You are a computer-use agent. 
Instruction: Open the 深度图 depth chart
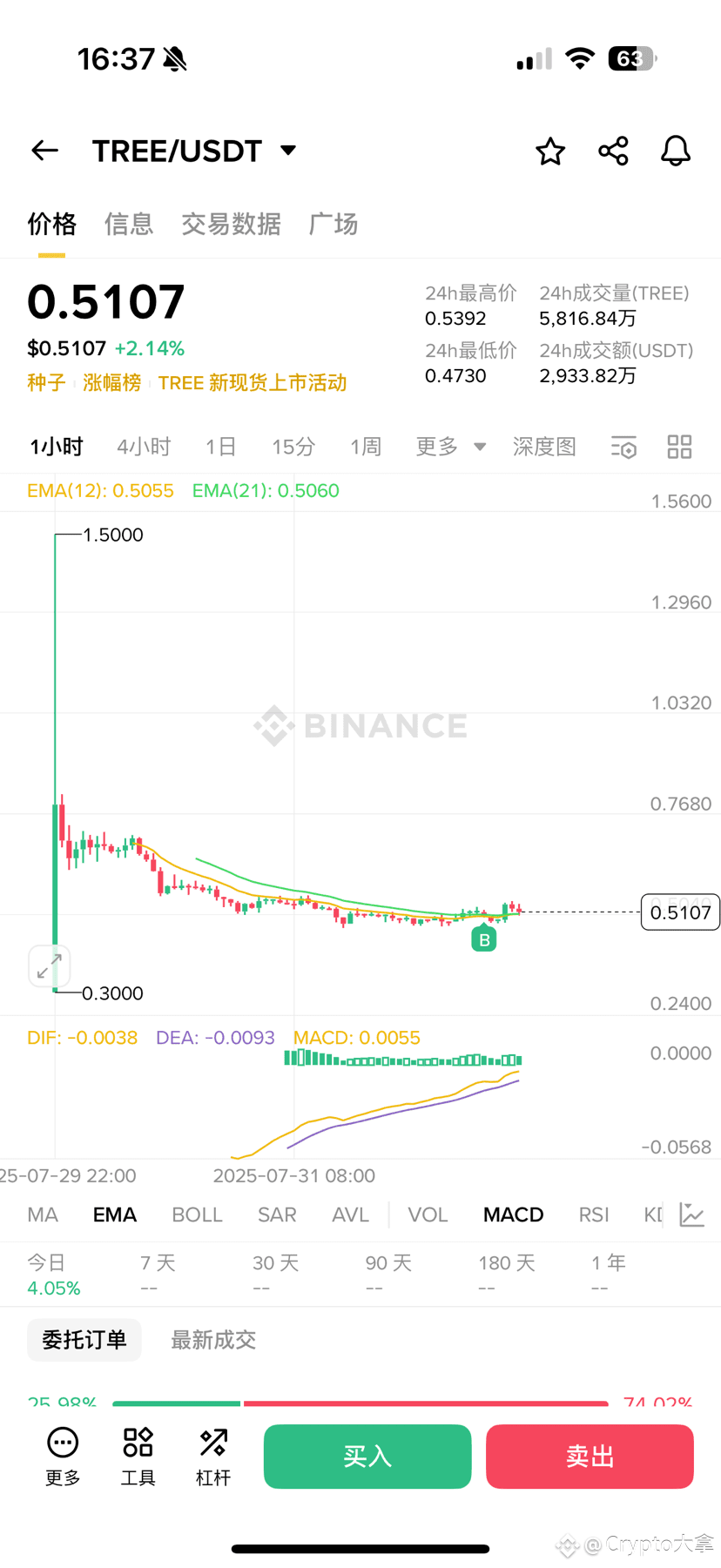coord(544,447)
